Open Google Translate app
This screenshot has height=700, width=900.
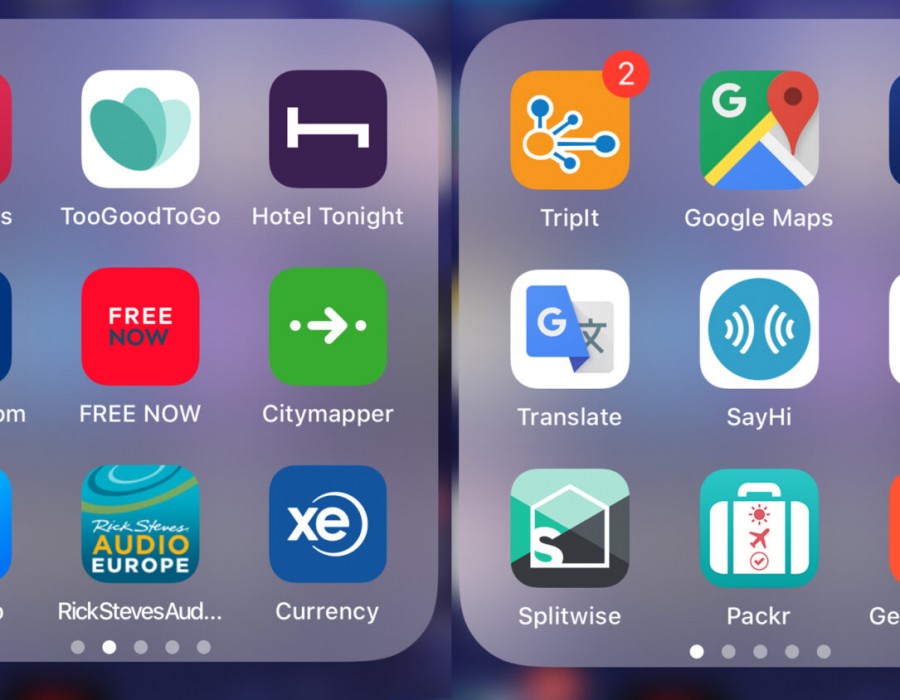point(570,329)
